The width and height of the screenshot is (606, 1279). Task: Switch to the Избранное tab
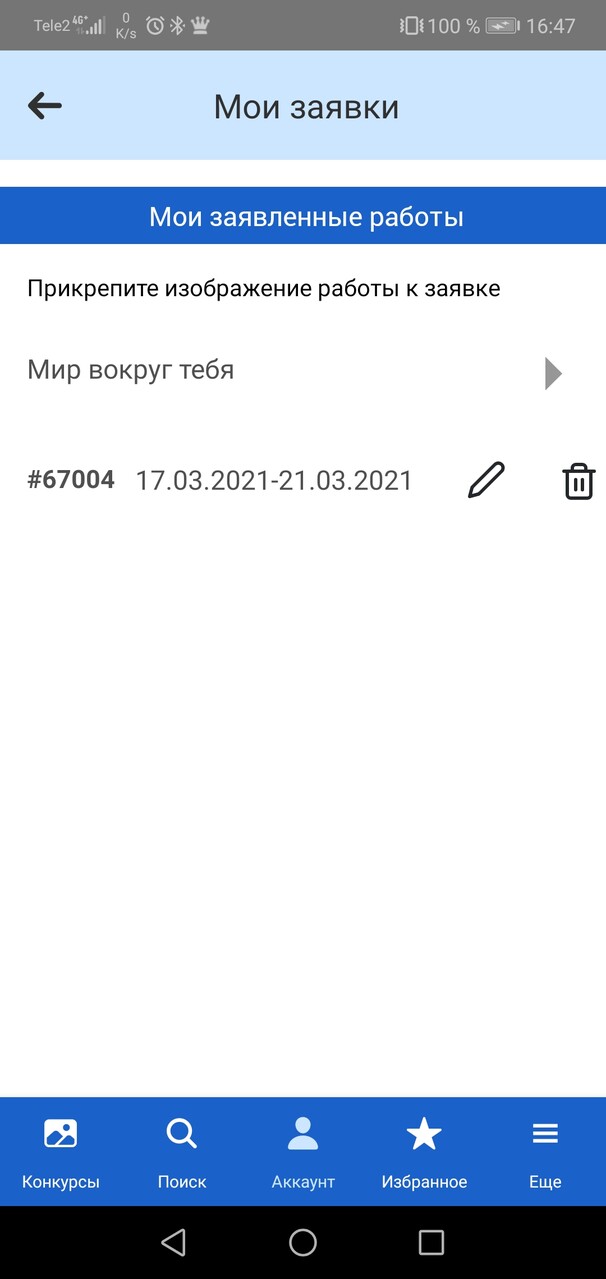coord(424,1152)
